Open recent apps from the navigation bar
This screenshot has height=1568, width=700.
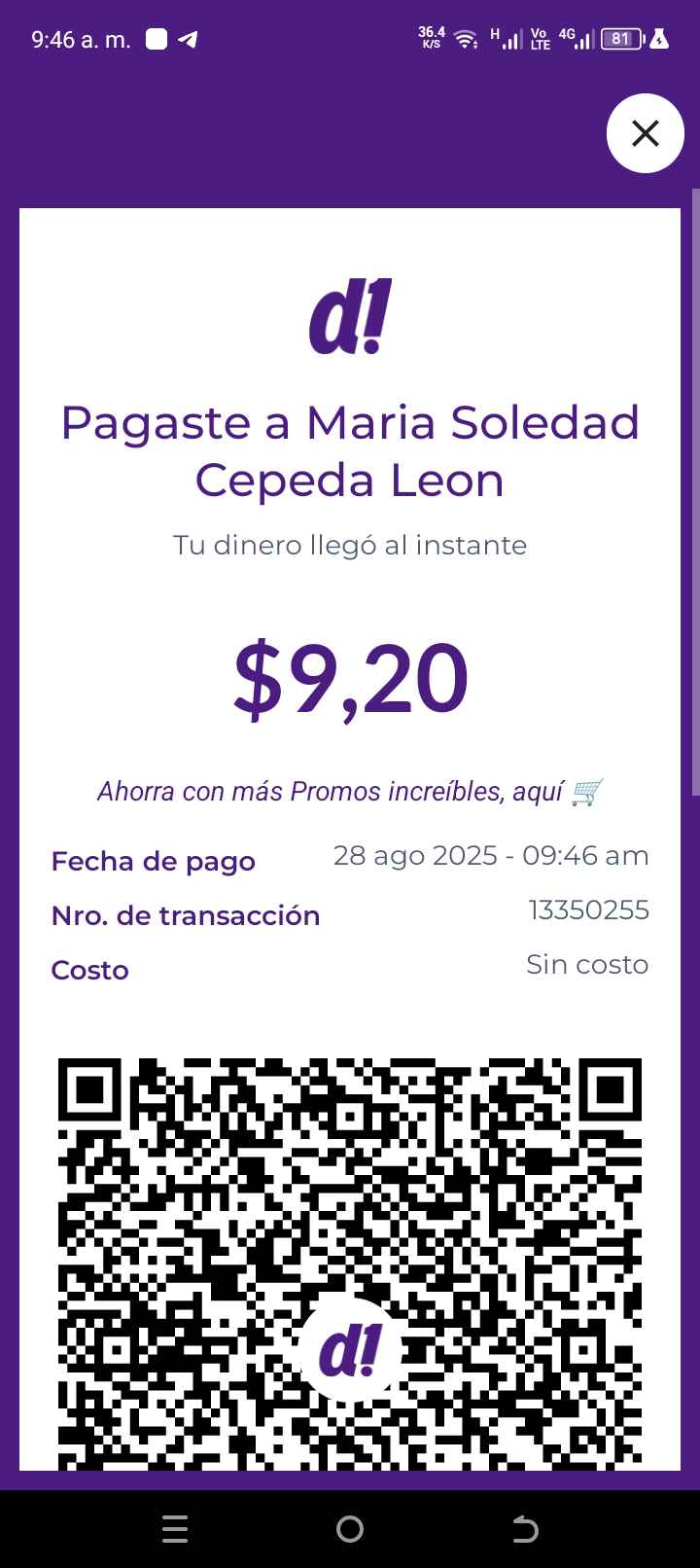pyautogui.click(x=175, y=1530)
